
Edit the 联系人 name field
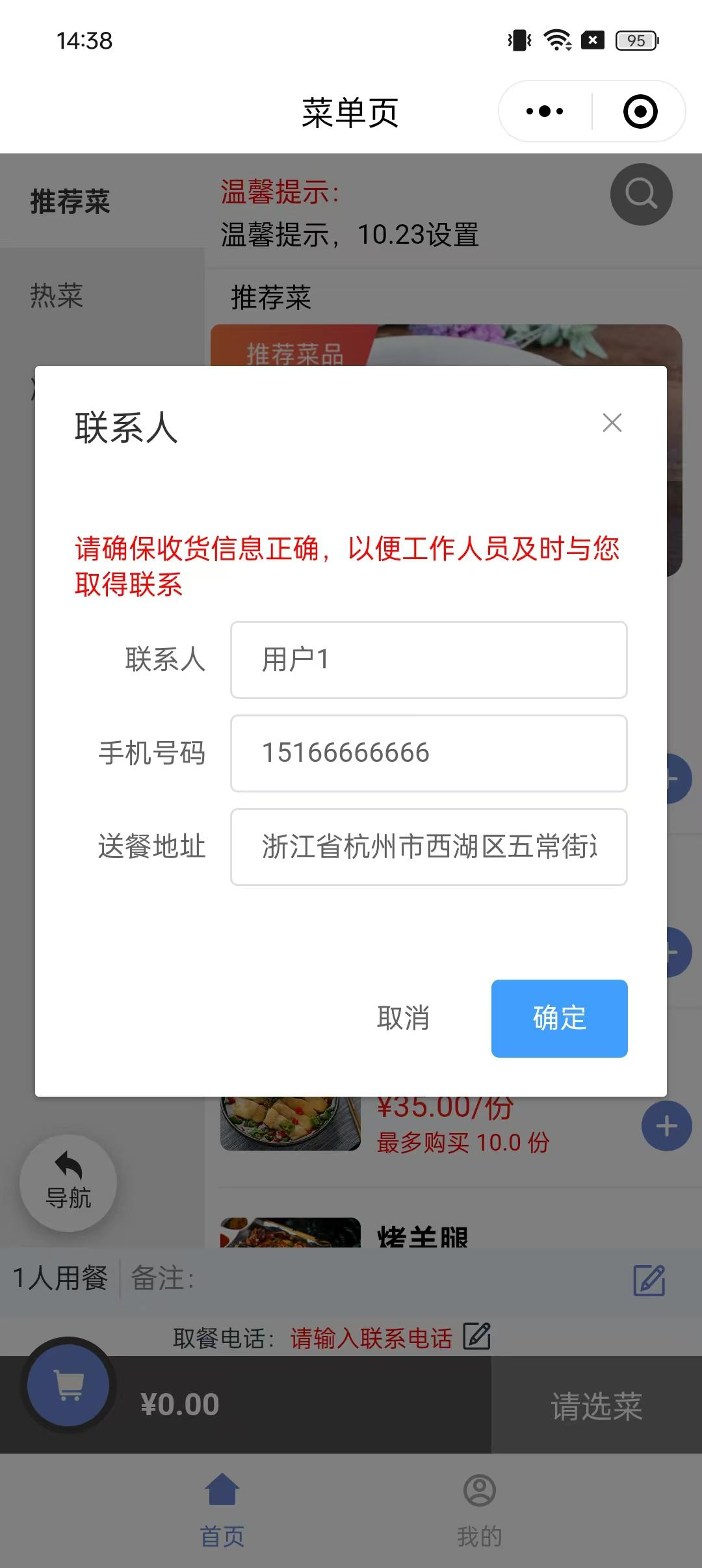coord(428,660)
